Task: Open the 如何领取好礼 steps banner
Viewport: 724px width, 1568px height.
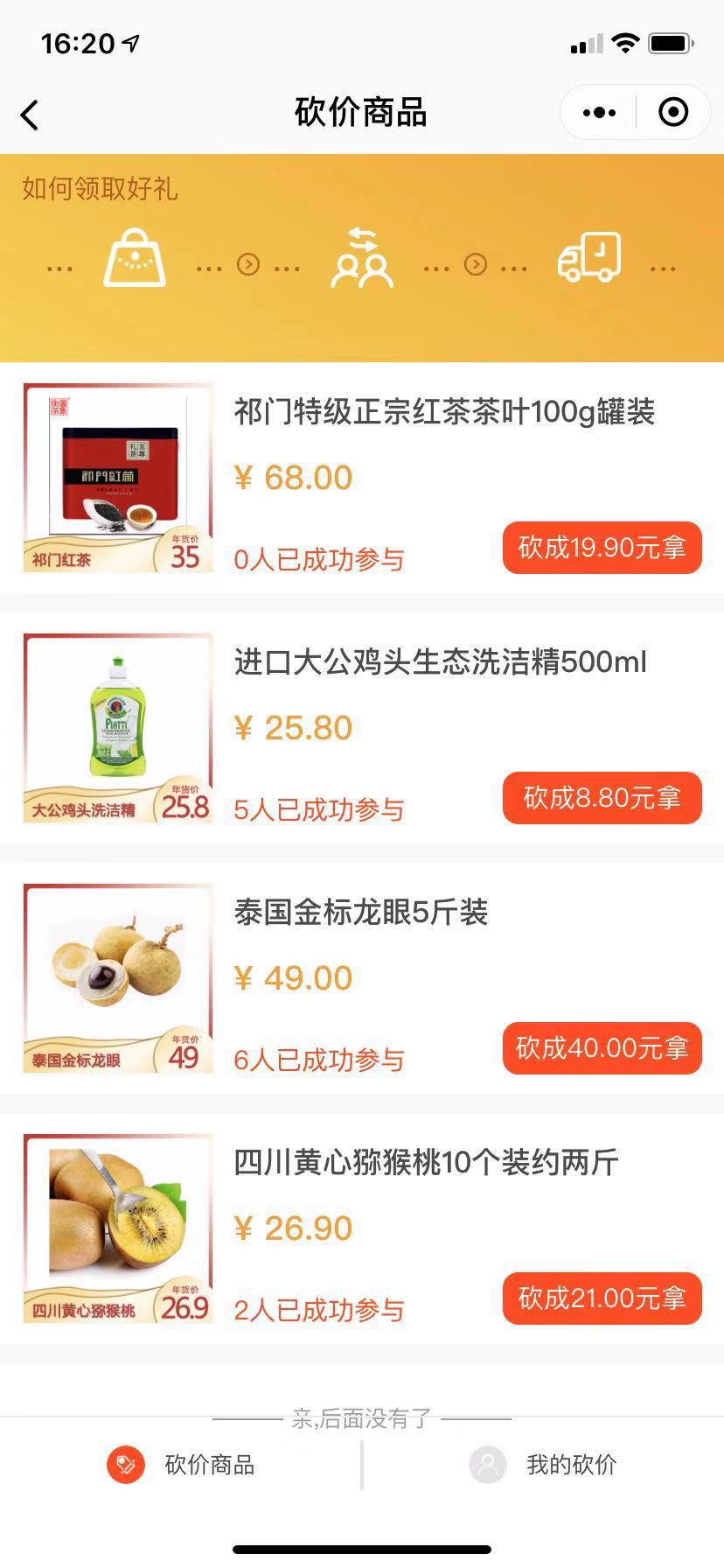Action: pyautogui.click(x=362, y=258)
